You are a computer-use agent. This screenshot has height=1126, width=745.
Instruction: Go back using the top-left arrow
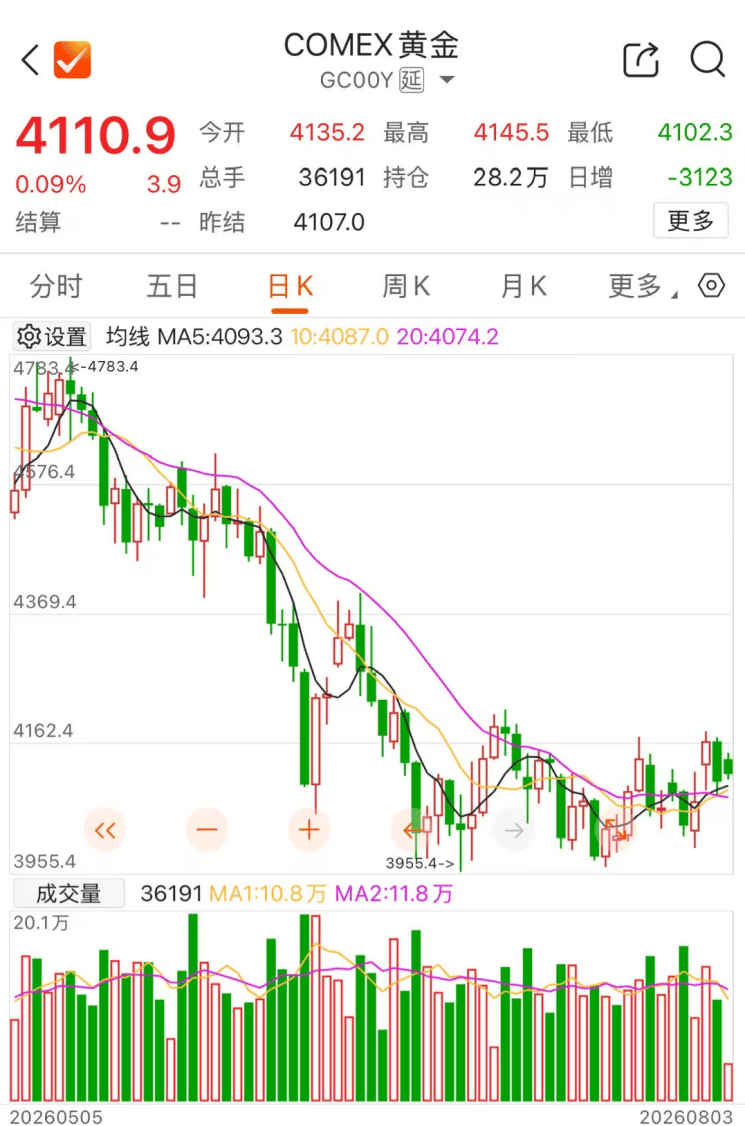point(30,60)
